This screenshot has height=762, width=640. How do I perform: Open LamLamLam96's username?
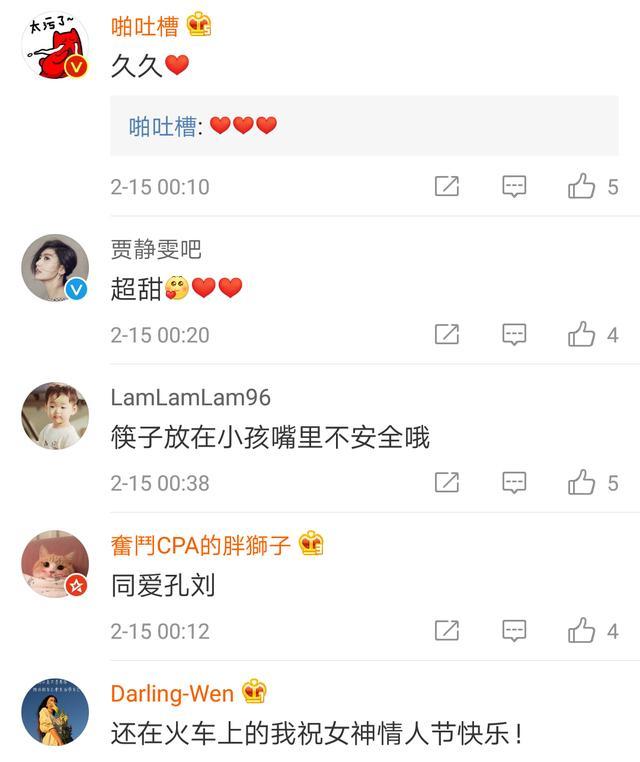tap(190, 397)
